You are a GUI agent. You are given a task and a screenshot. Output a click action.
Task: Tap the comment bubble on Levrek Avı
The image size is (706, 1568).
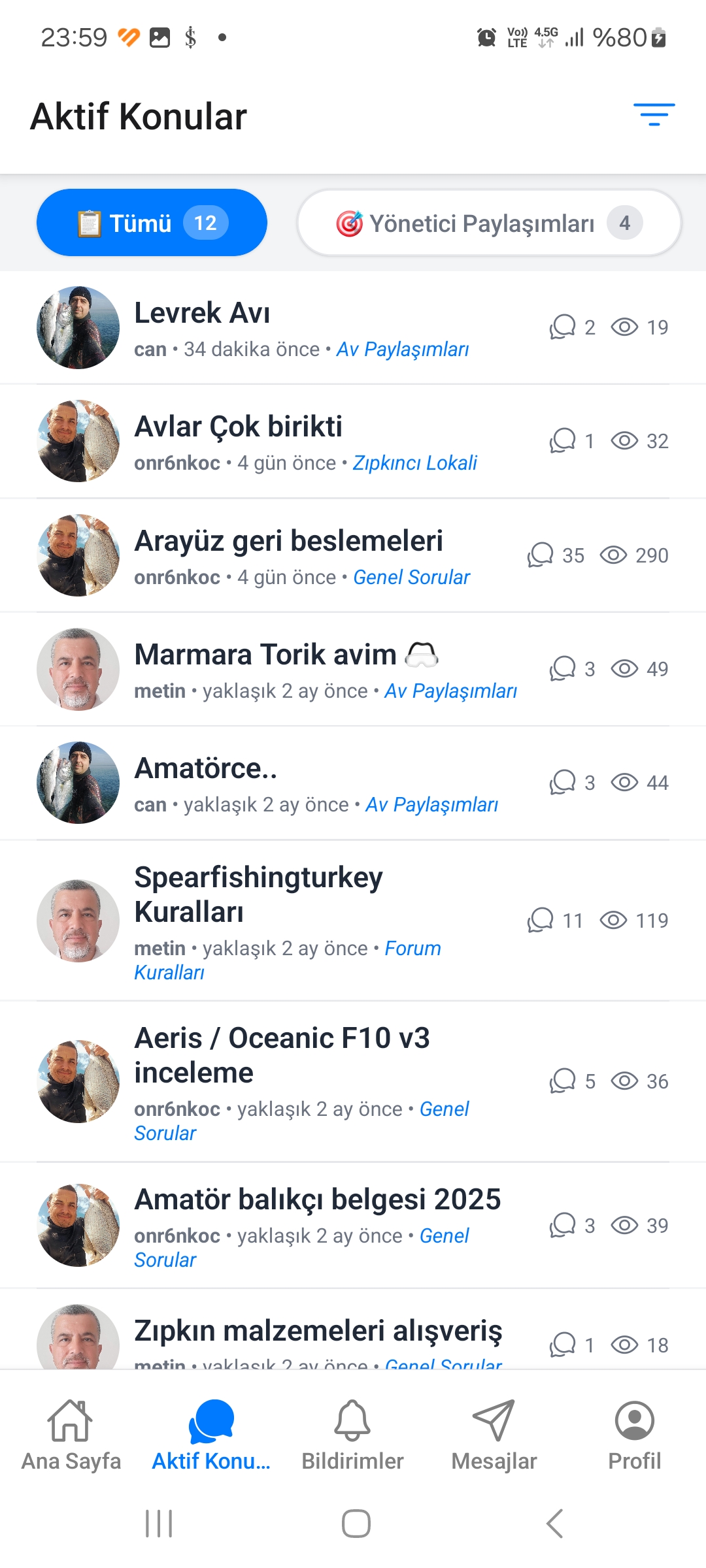[x=563, y=327]
